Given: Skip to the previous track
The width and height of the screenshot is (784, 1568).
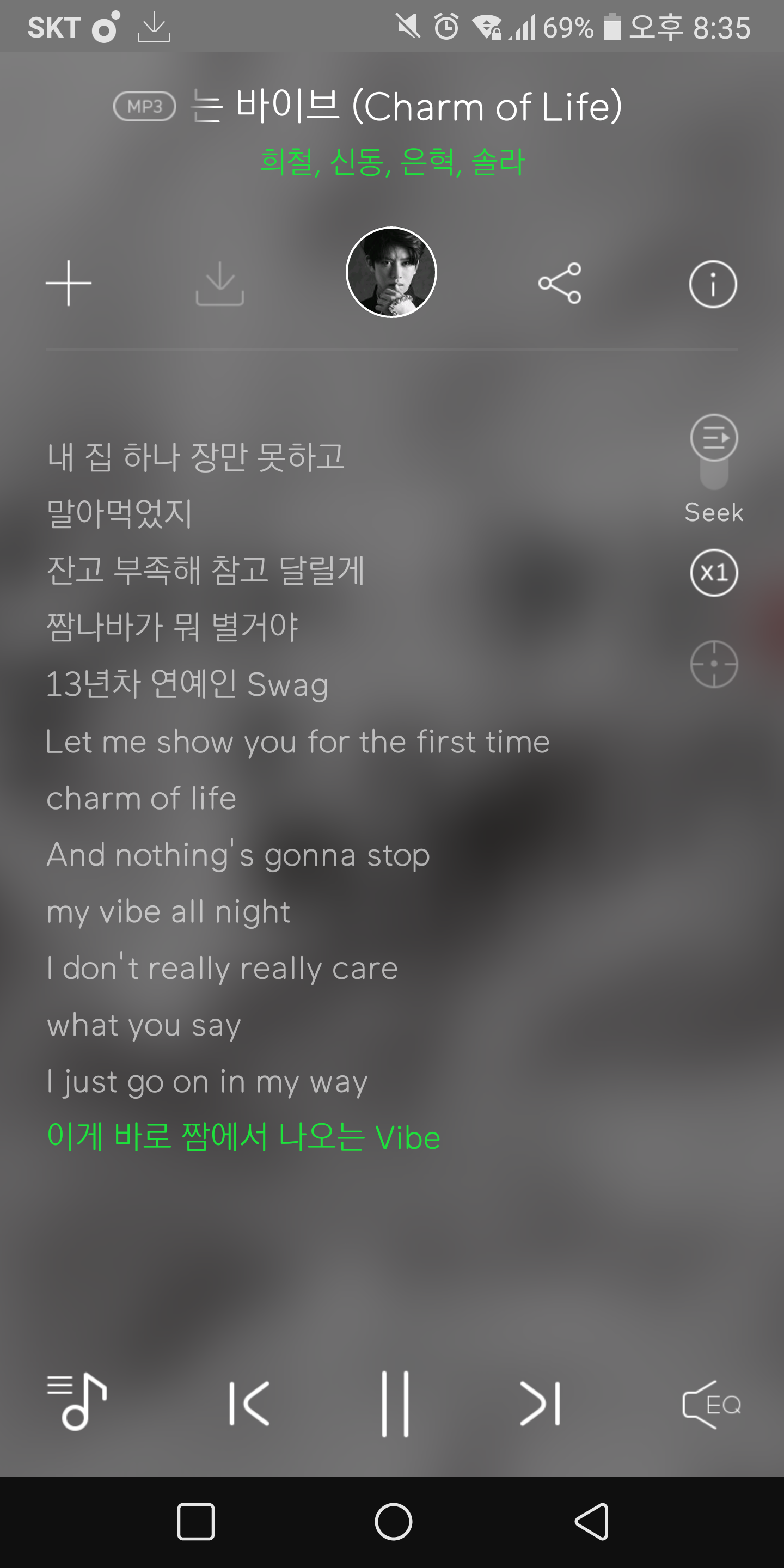Looking at the screenshot, I should (x=249, y=1404).
